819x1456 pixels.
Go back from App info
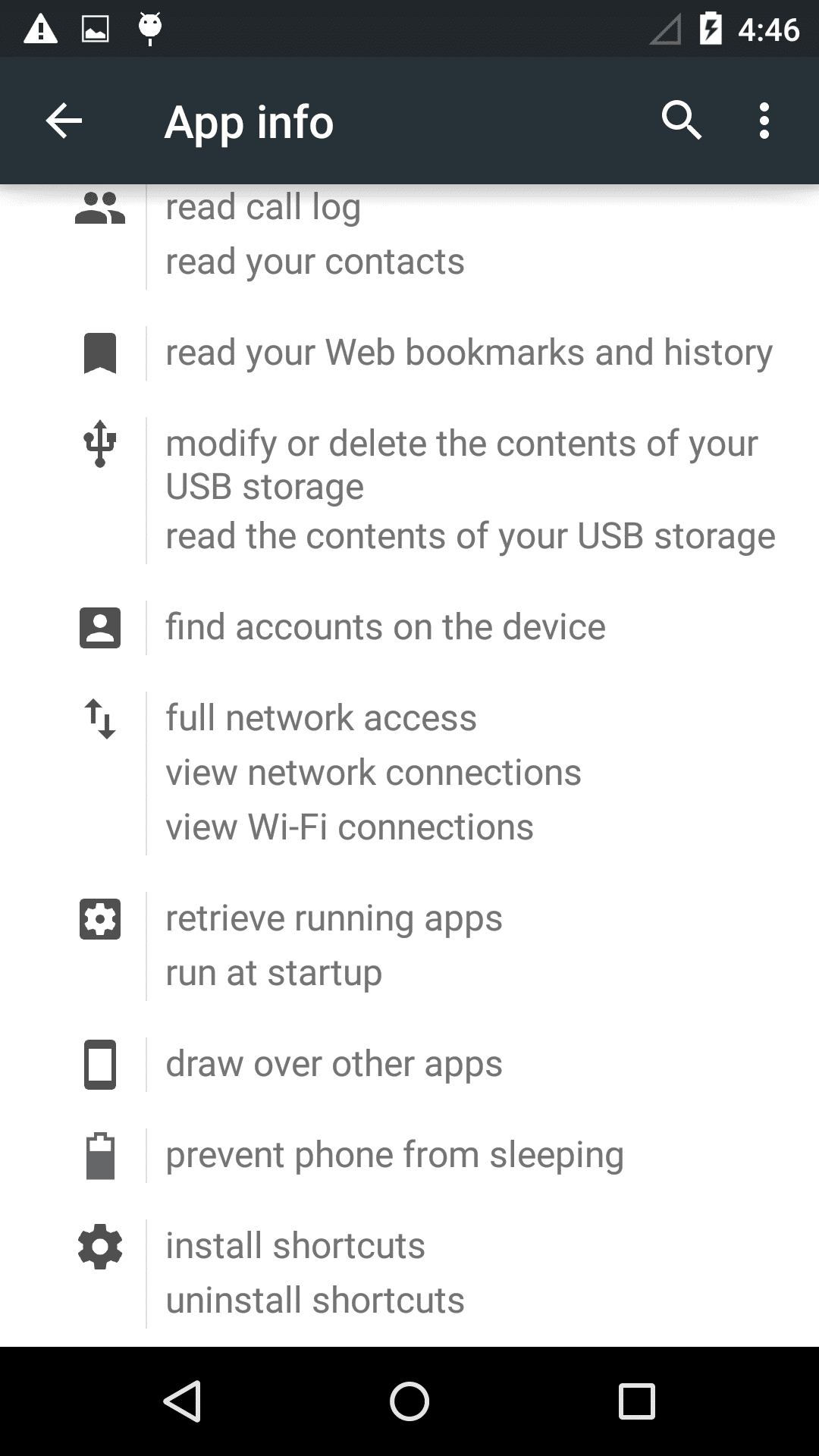pyautogui.click(x=64, y=121)
